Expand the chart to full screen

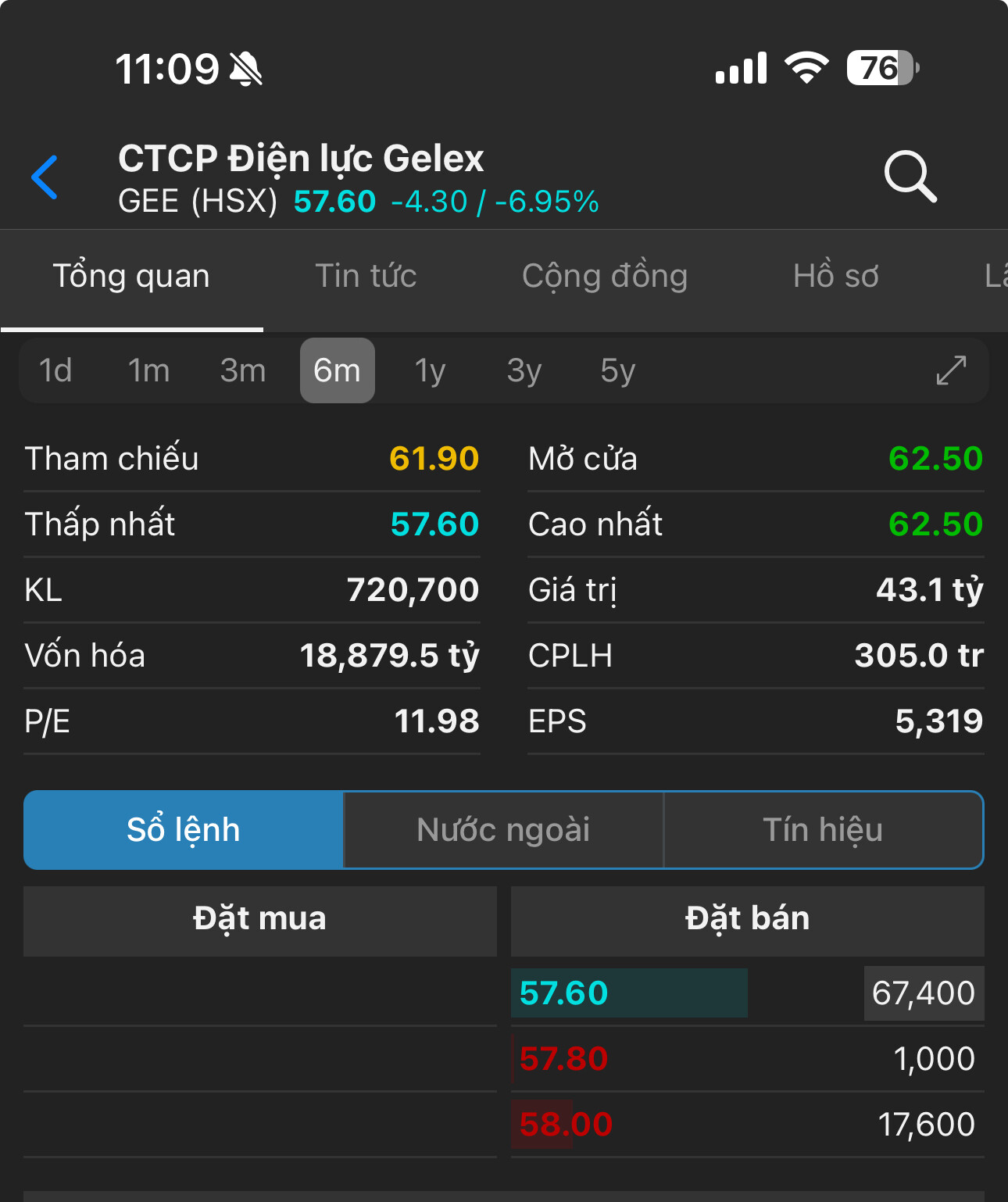(x=951, y=370)
